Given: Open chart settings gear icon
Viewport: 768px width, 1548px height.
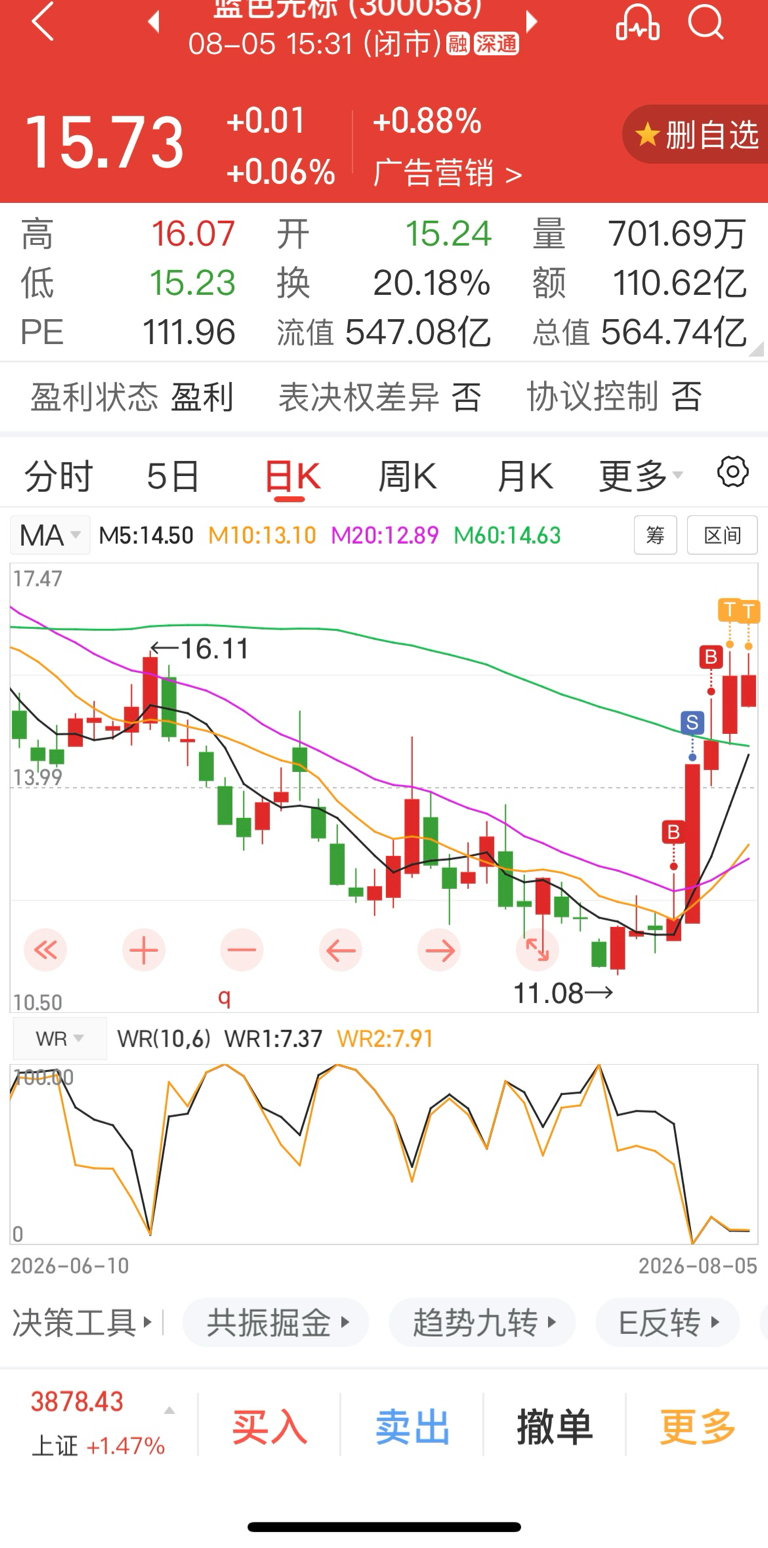Looking at the screenshot, I should (x=733, y=472).
